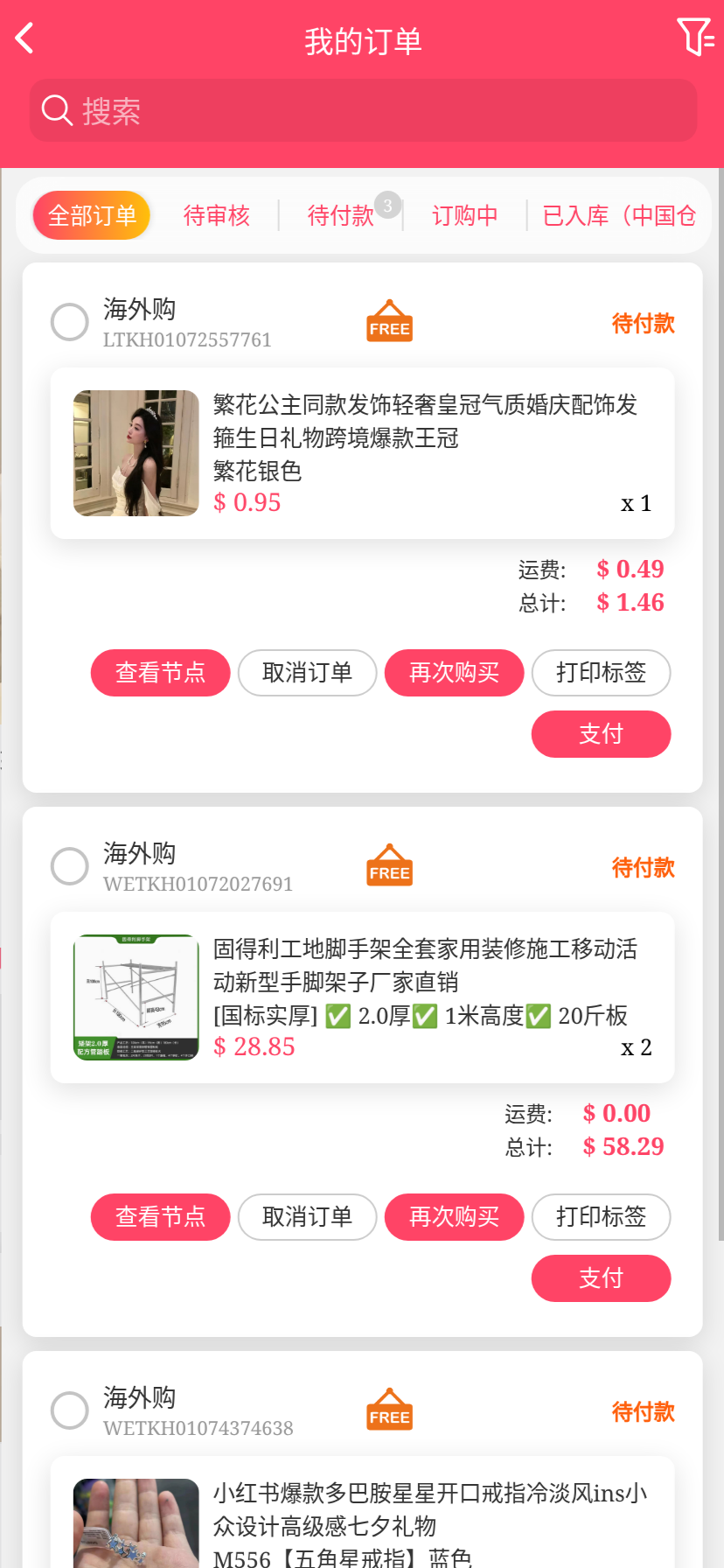再次购买 the crown hairband order
The image size is (724, 1568).
click(454, 673)
